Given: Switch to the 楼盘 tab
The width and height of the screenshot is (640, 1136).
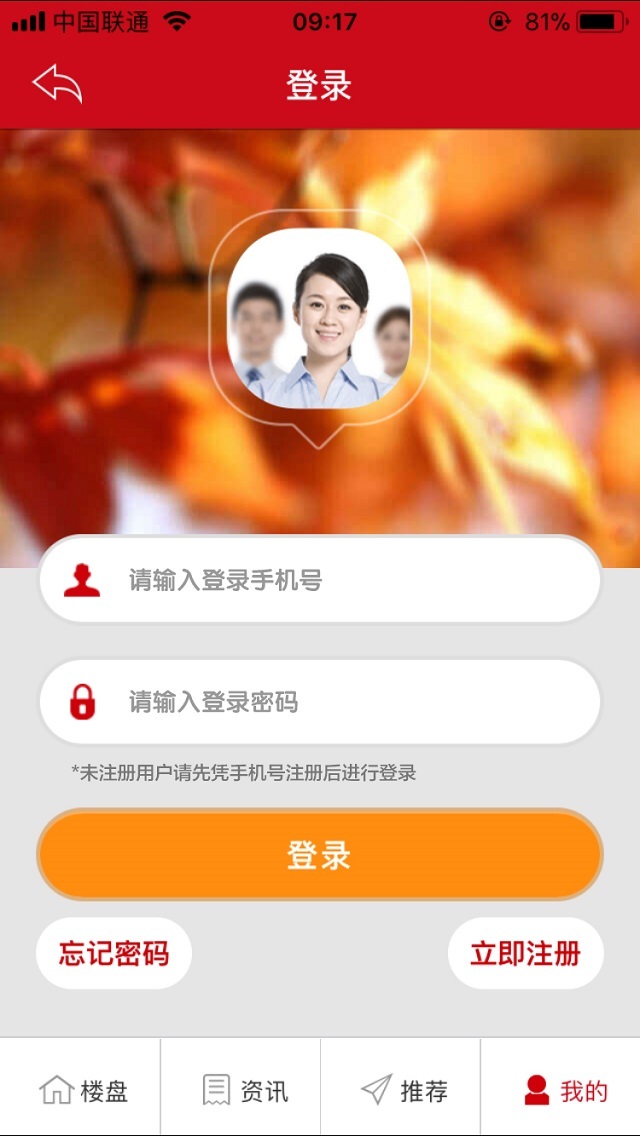Looking at the screenshot, I should pos(82,1090).
